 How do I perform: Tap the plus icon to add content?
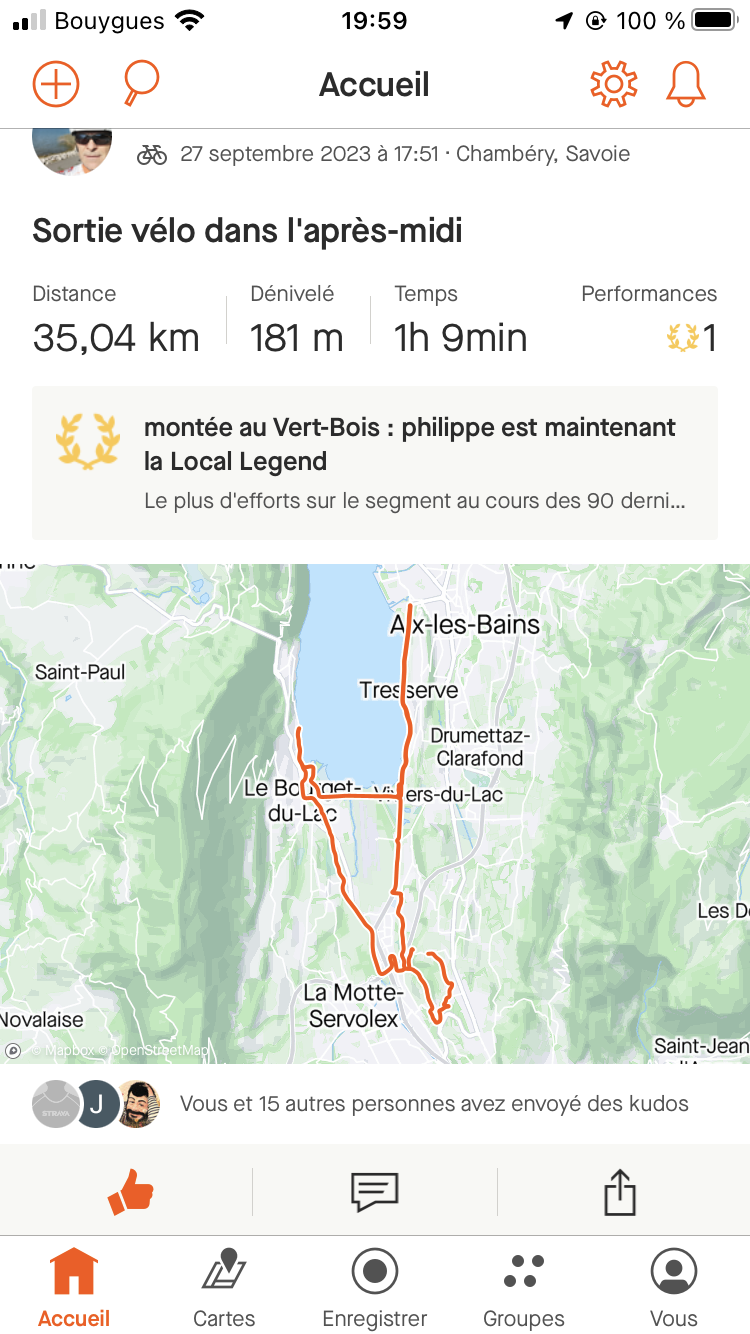coord(56,84)
